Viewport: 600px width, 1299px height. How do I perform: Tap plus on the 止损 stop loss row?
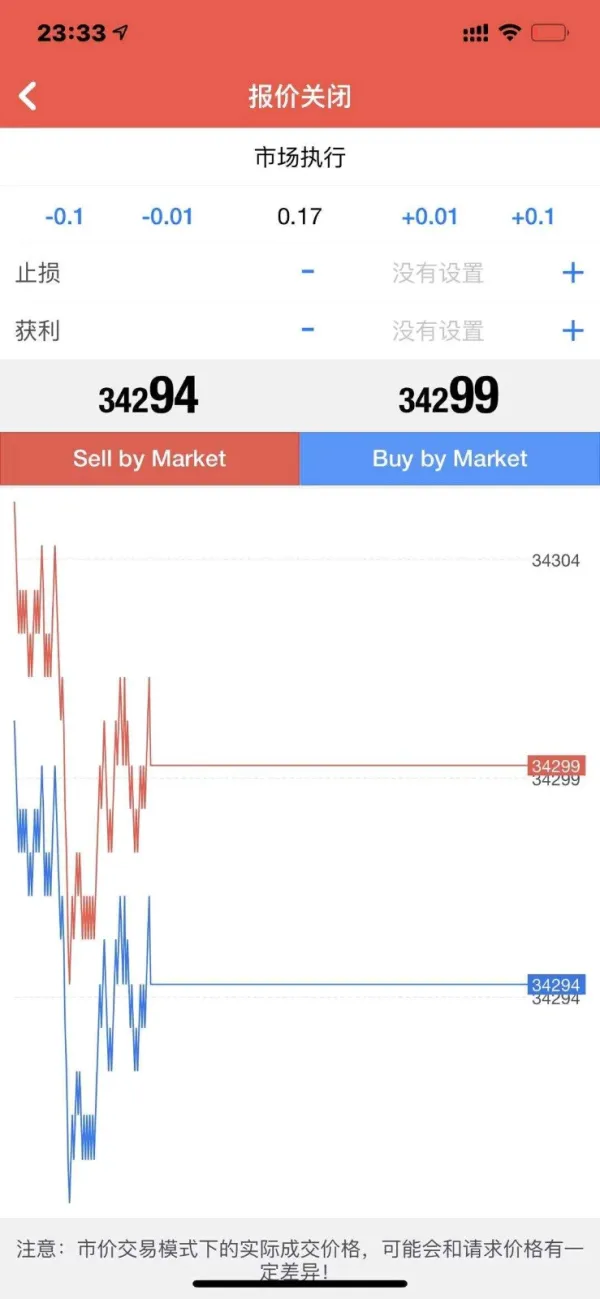[x=573, y=272]
